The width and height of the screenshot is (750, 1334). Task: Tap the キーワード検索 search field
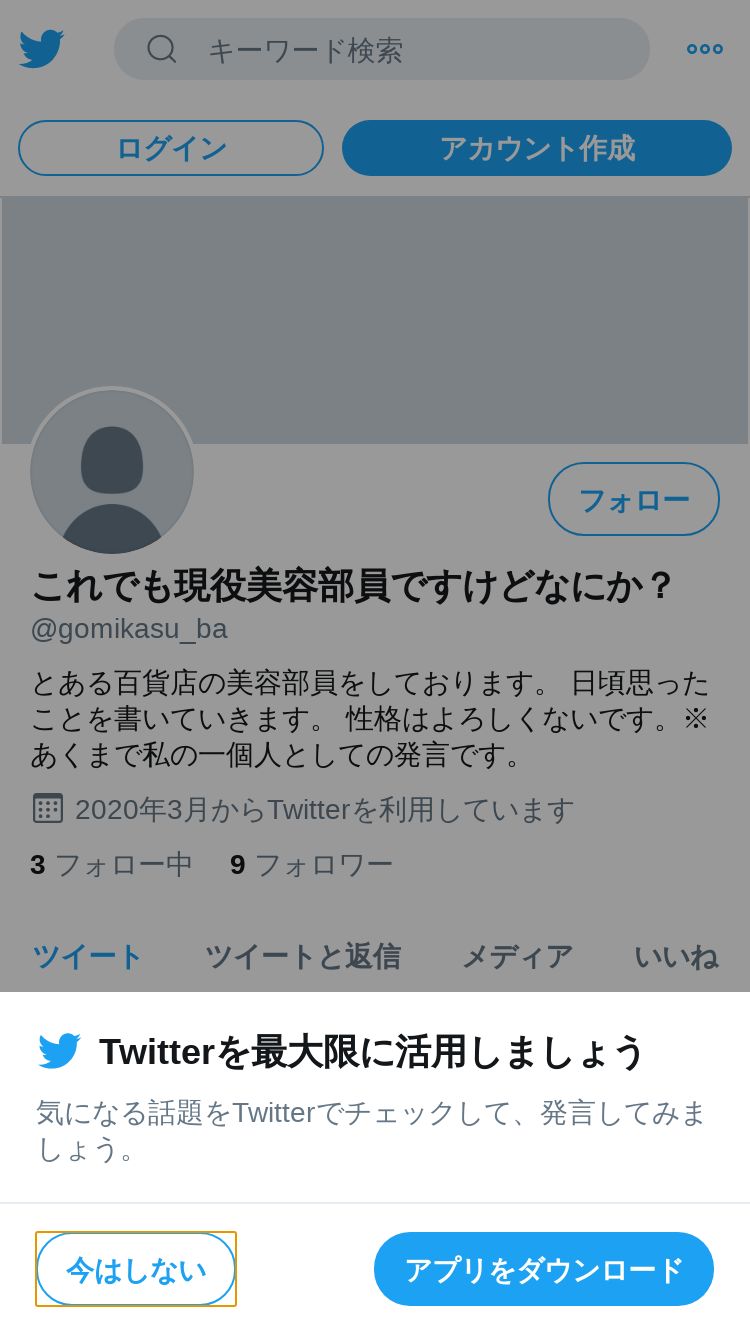[382, 49]
